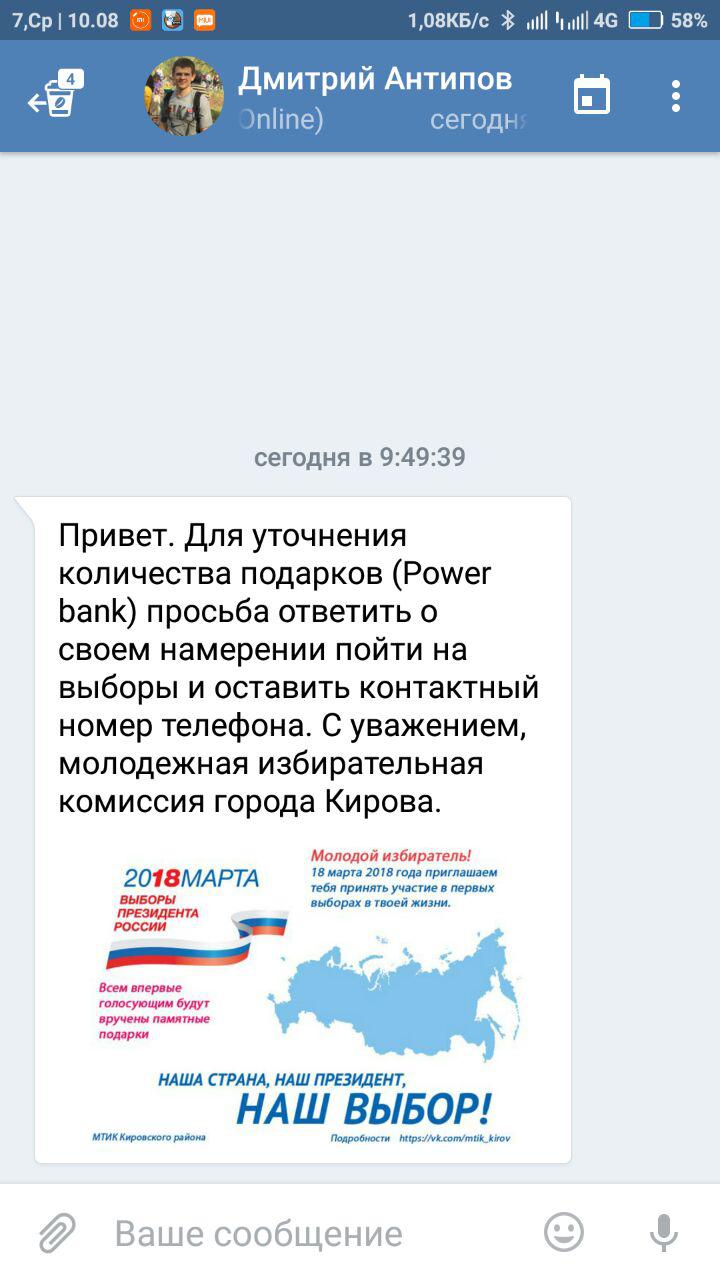This screenshot has width=720, height=1280.
Task: Open the calendar date picker
Action: point(592,96)
